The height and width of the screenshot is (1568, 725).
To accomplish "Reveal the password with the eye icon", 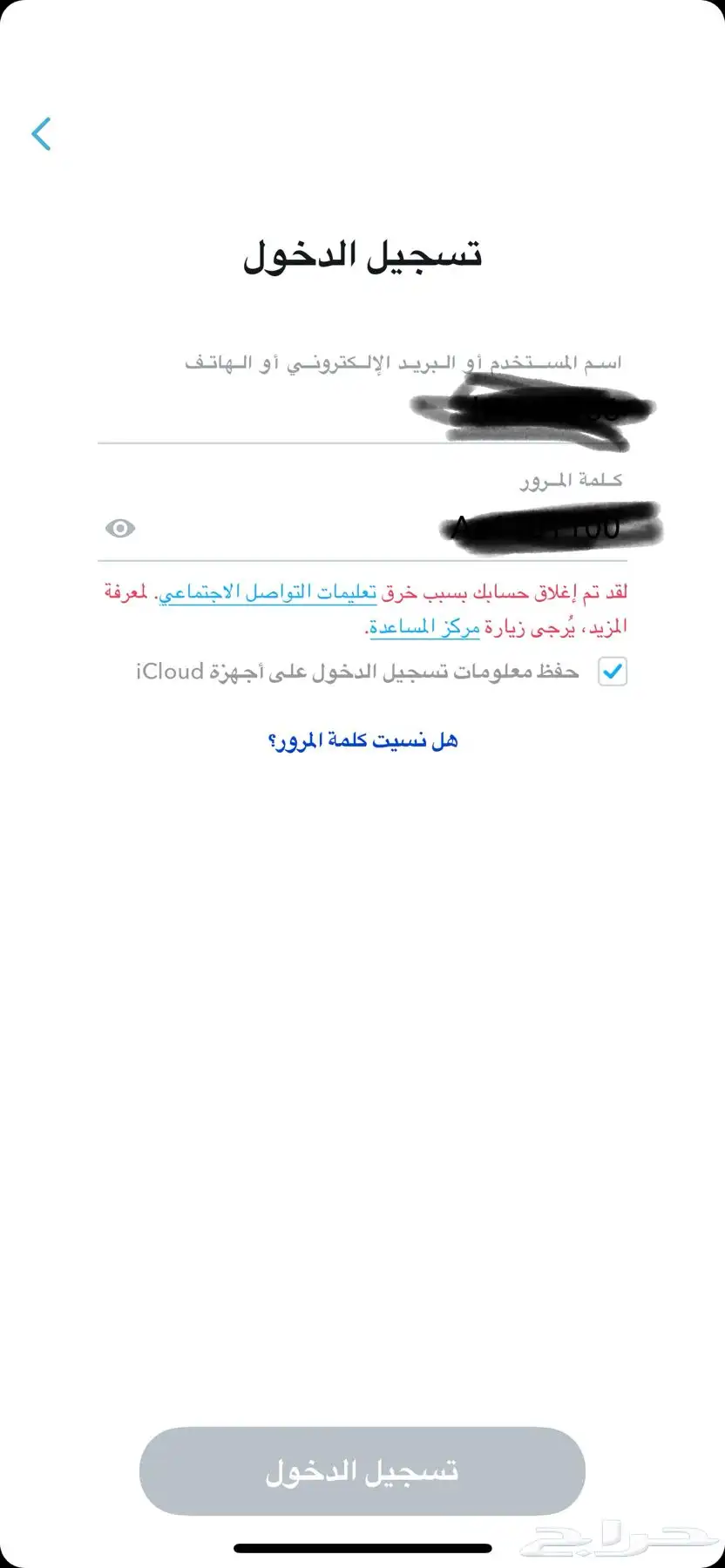I will 120,528.
